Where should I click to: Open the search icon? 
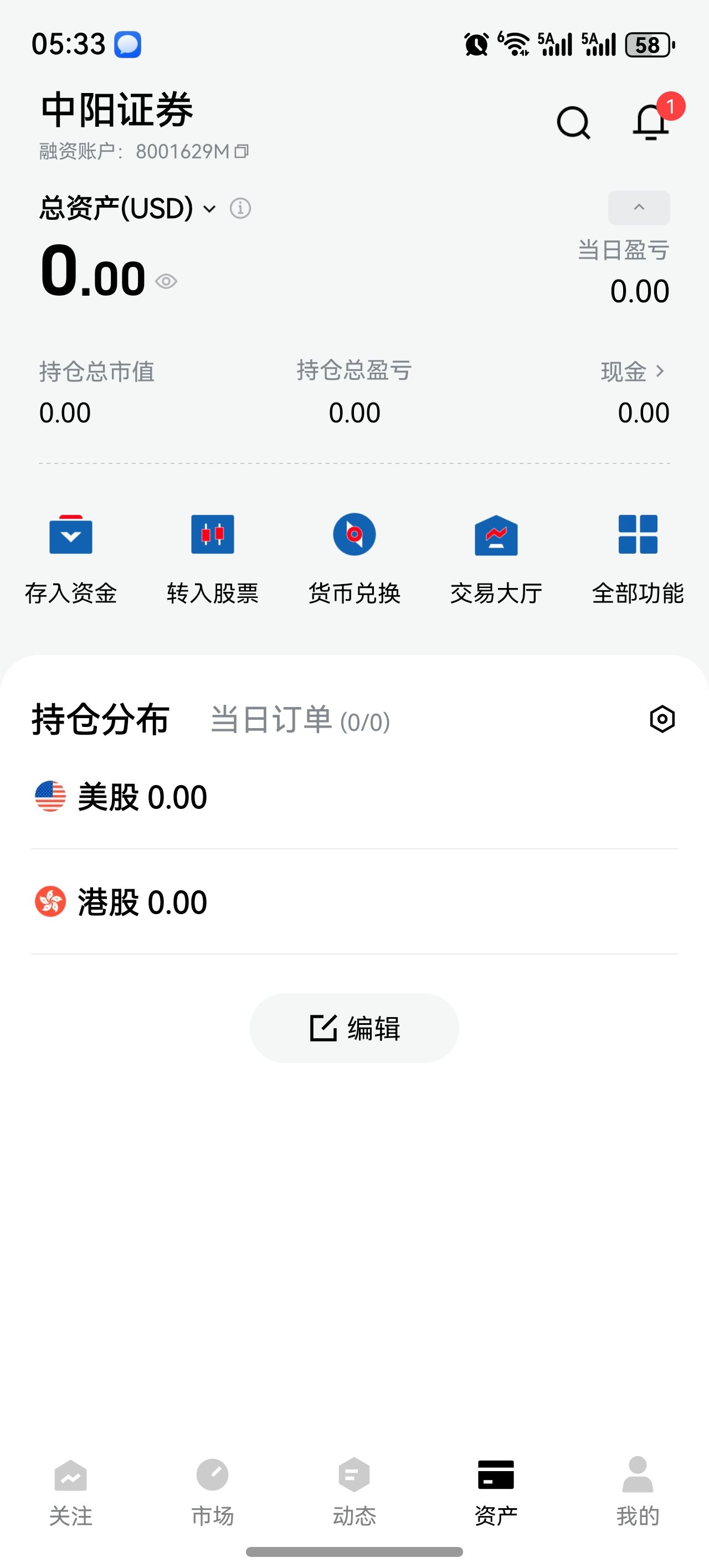point(573,123)
